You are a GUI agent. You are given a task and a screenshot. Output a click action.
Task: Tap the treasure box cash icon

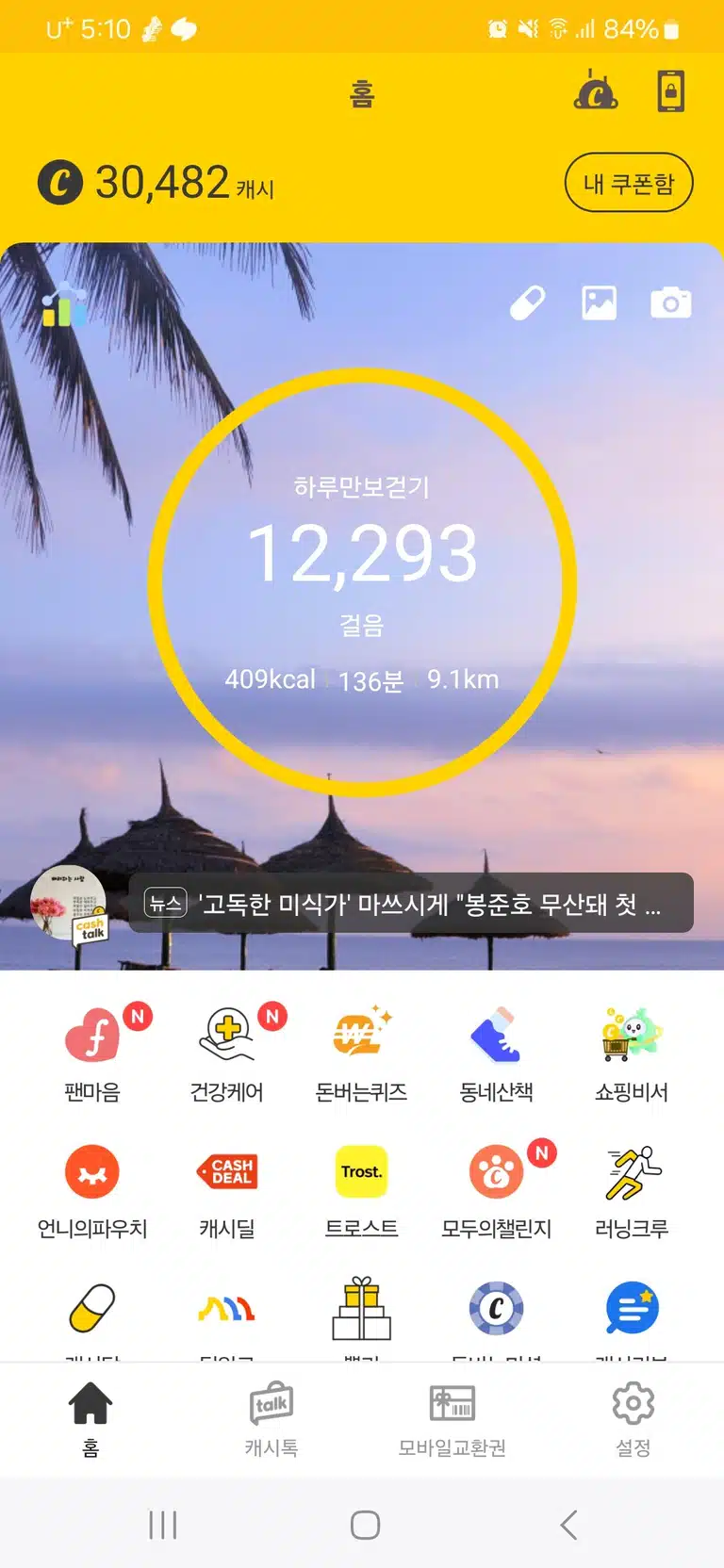596,91
